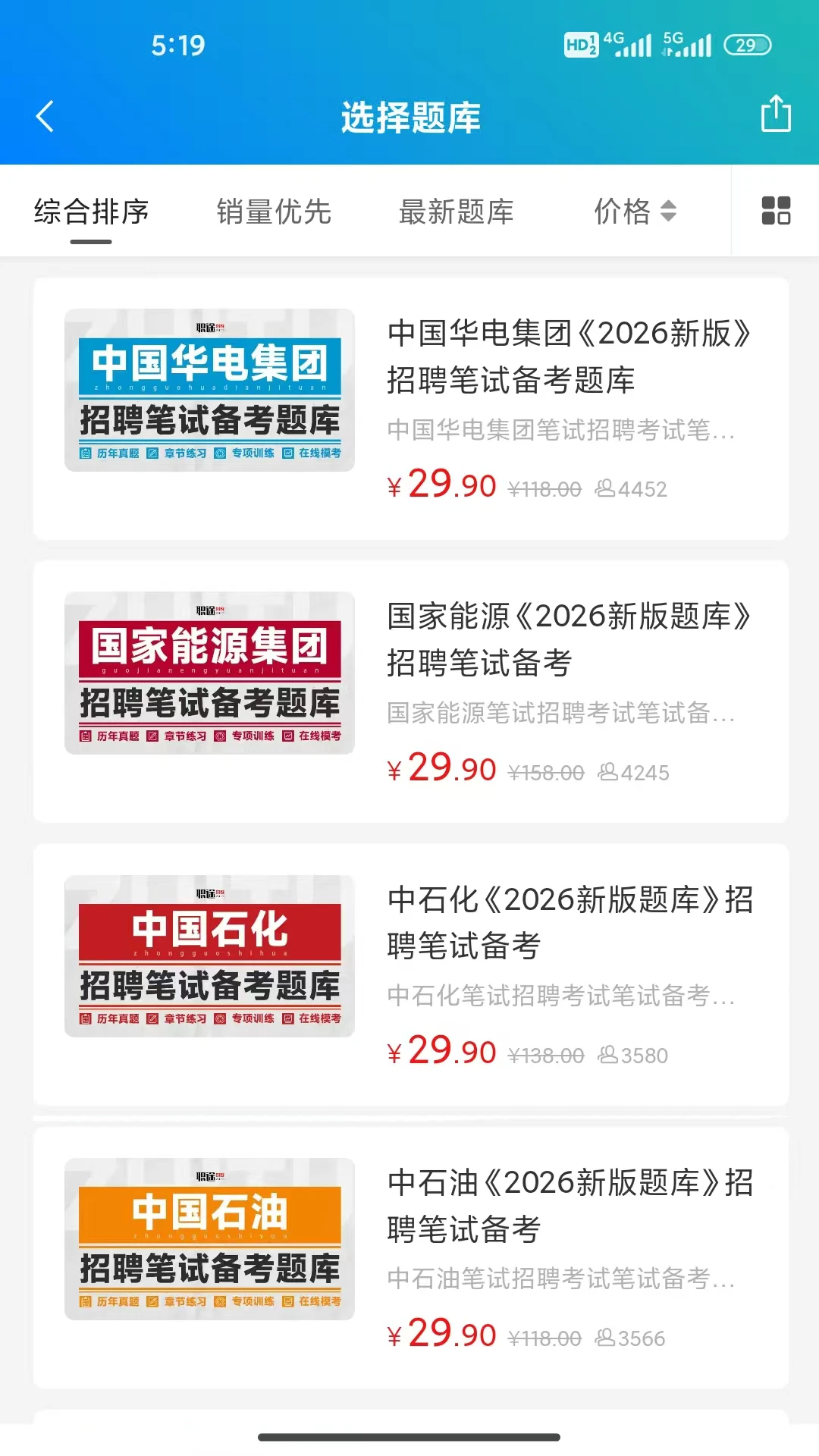Open the 国家能源《2026新版题库》 listing

567,641
